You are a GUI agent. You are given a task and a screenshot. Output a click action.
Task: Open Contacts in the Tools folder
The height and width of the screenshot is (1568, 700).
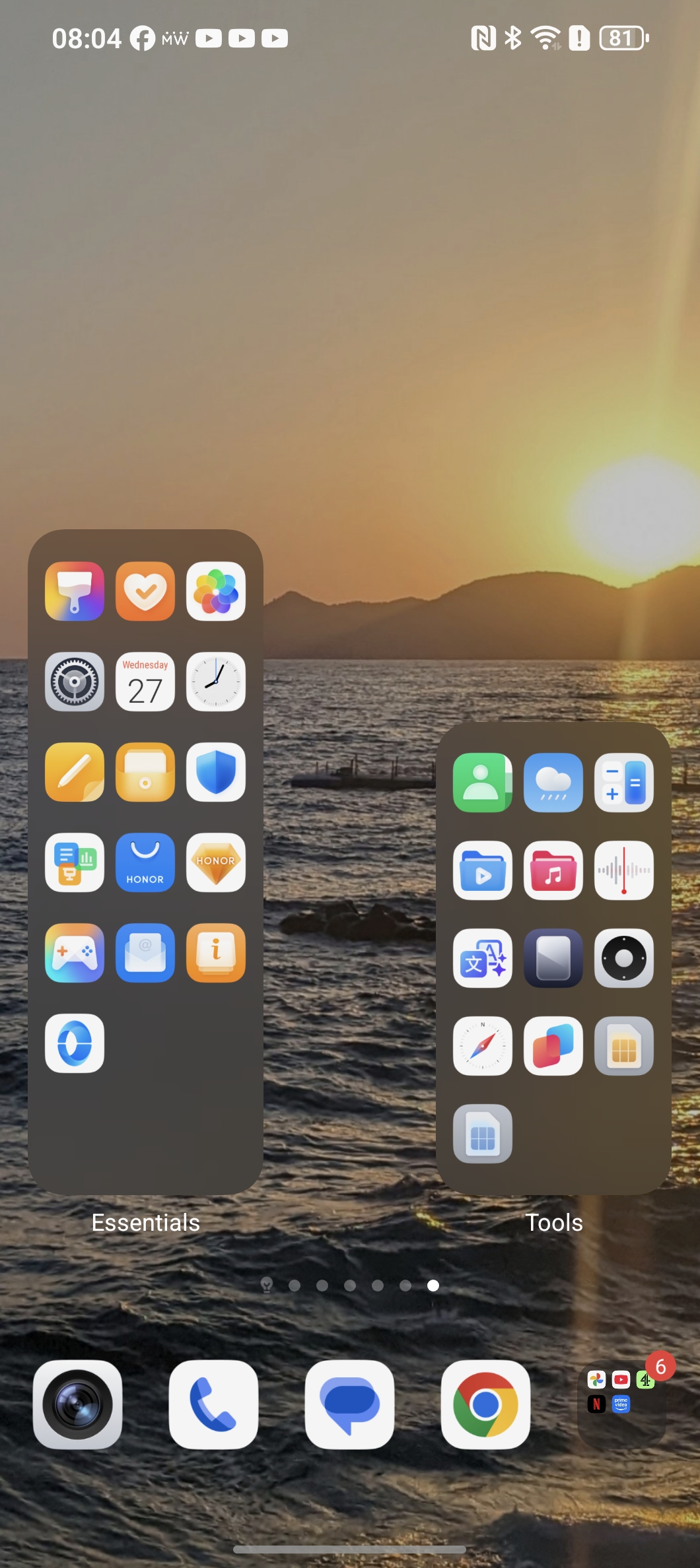[x=483, y=783]
